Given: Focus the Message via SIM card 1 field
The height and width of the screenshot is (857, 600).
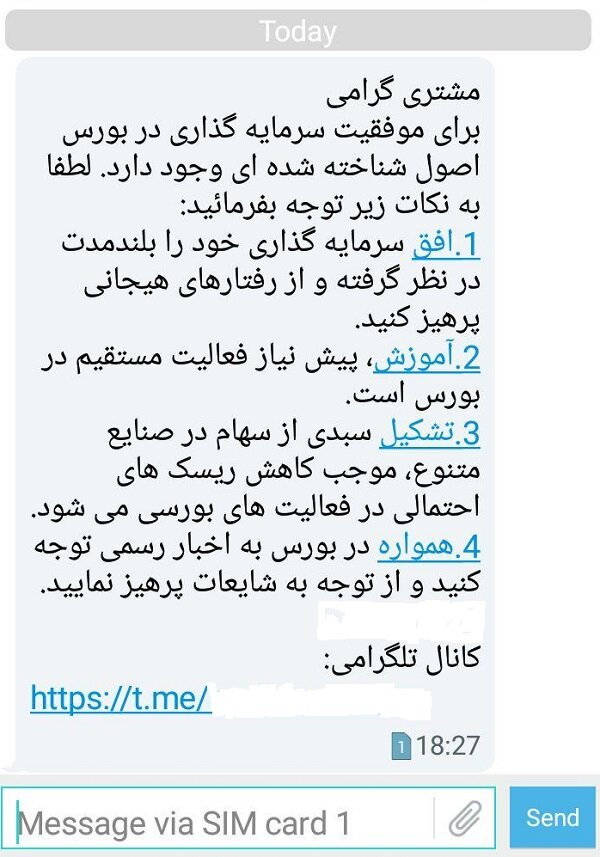Looking at the screenshot, I should [220, 823].
